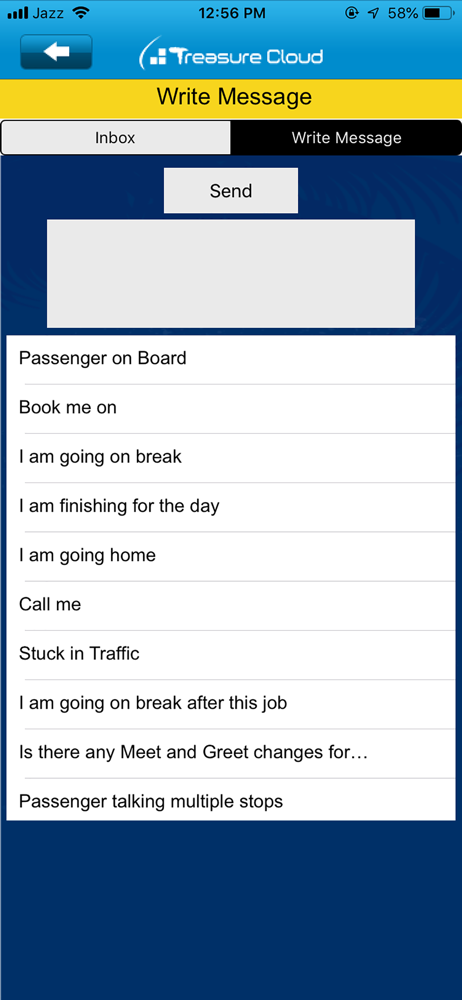The width and height of the screenshot is (462, 1000).
Task: Focus the message text box
Action: pos(231,274)
